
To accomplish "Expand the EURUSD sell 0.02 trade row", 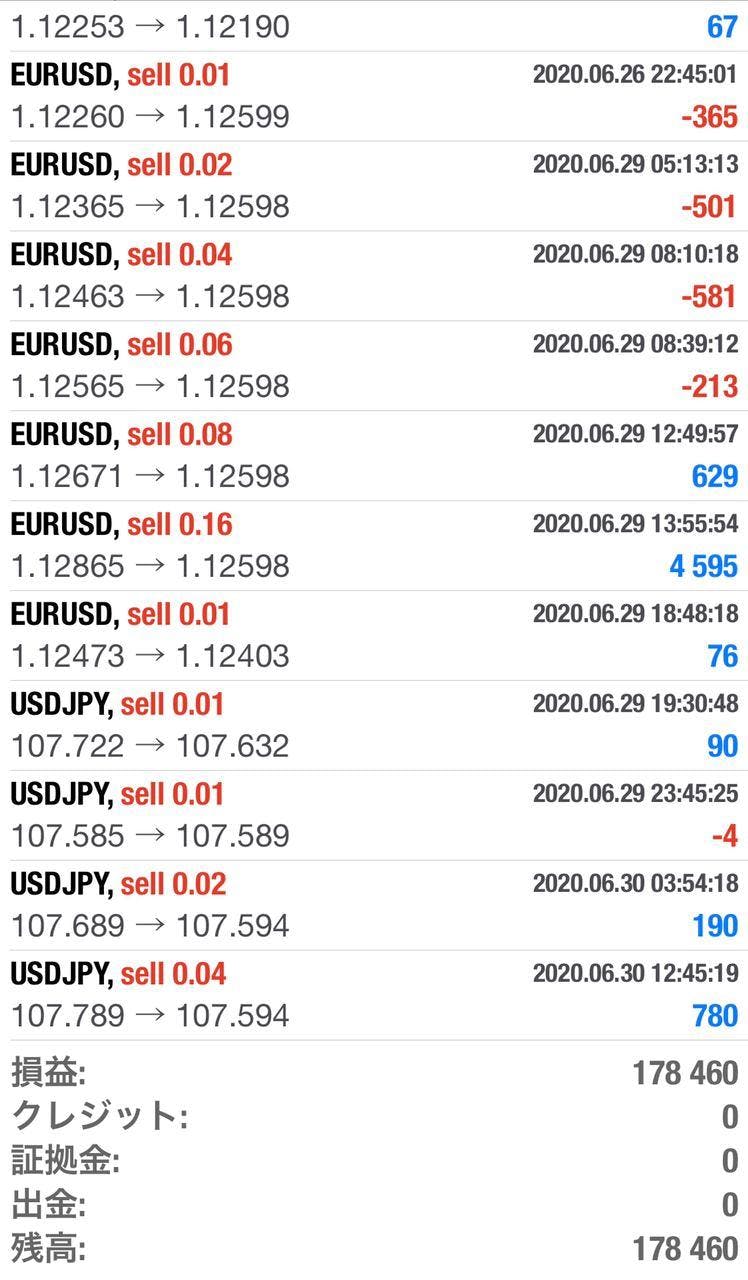I will (x=374, y=186).
